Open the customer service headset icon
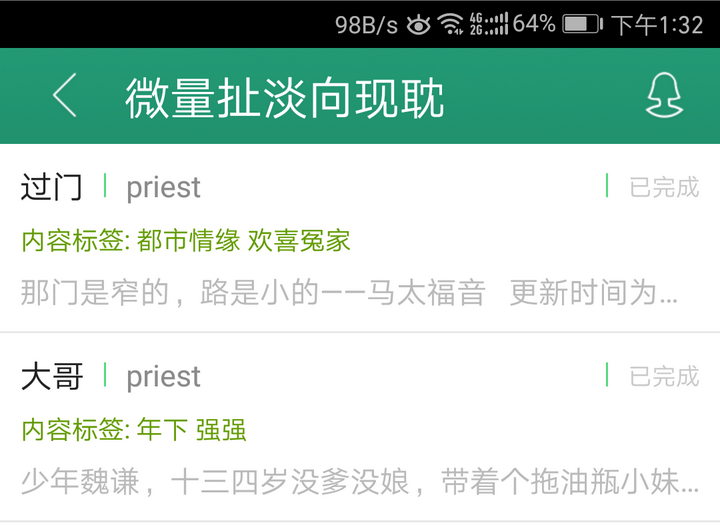This screenshot has width=720, height=531. point(664,97)
